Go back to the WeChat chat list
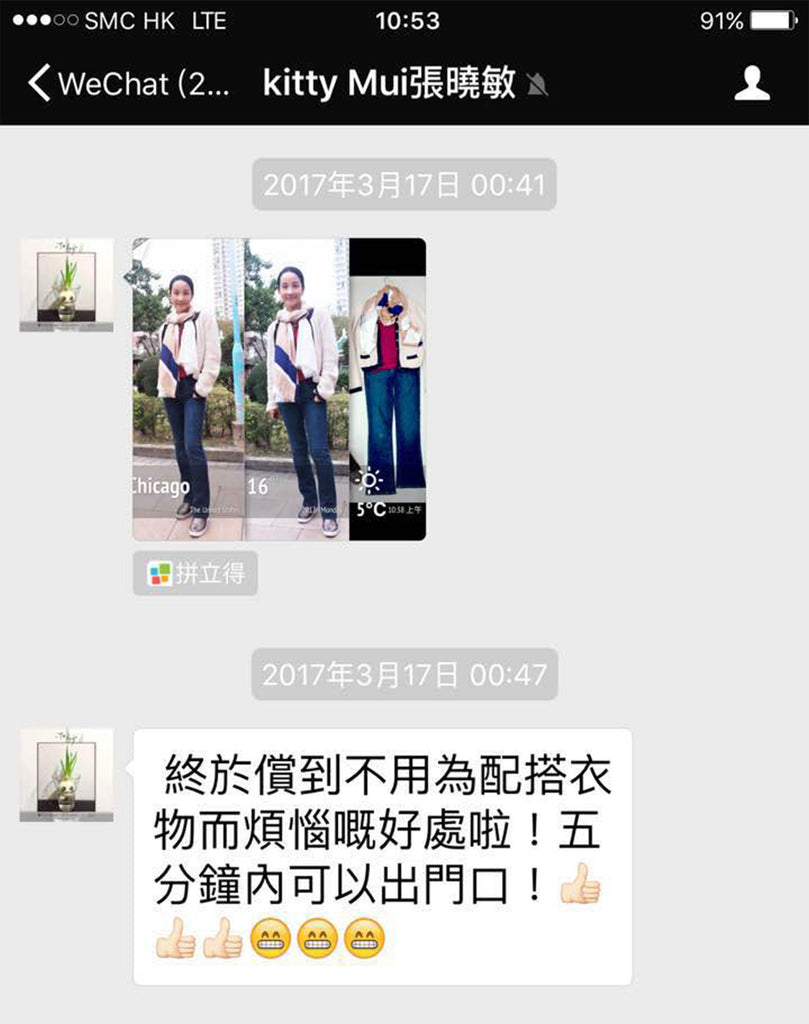Image resolution: width=809 pixels, height=1024 pixels. pyautogui.click(x=128, y=84)
